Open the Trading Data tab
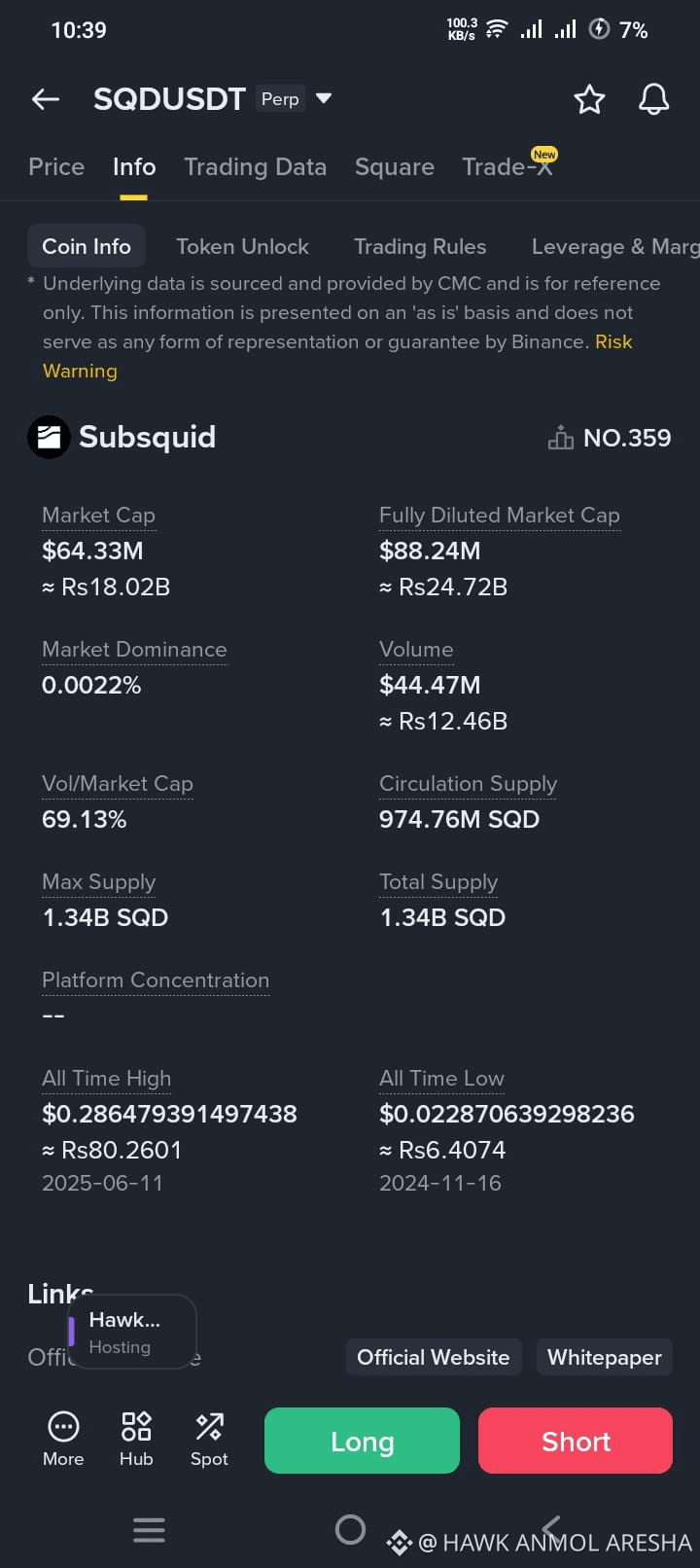The width and height of the screenshot is (700, 1568). [255, 166]
